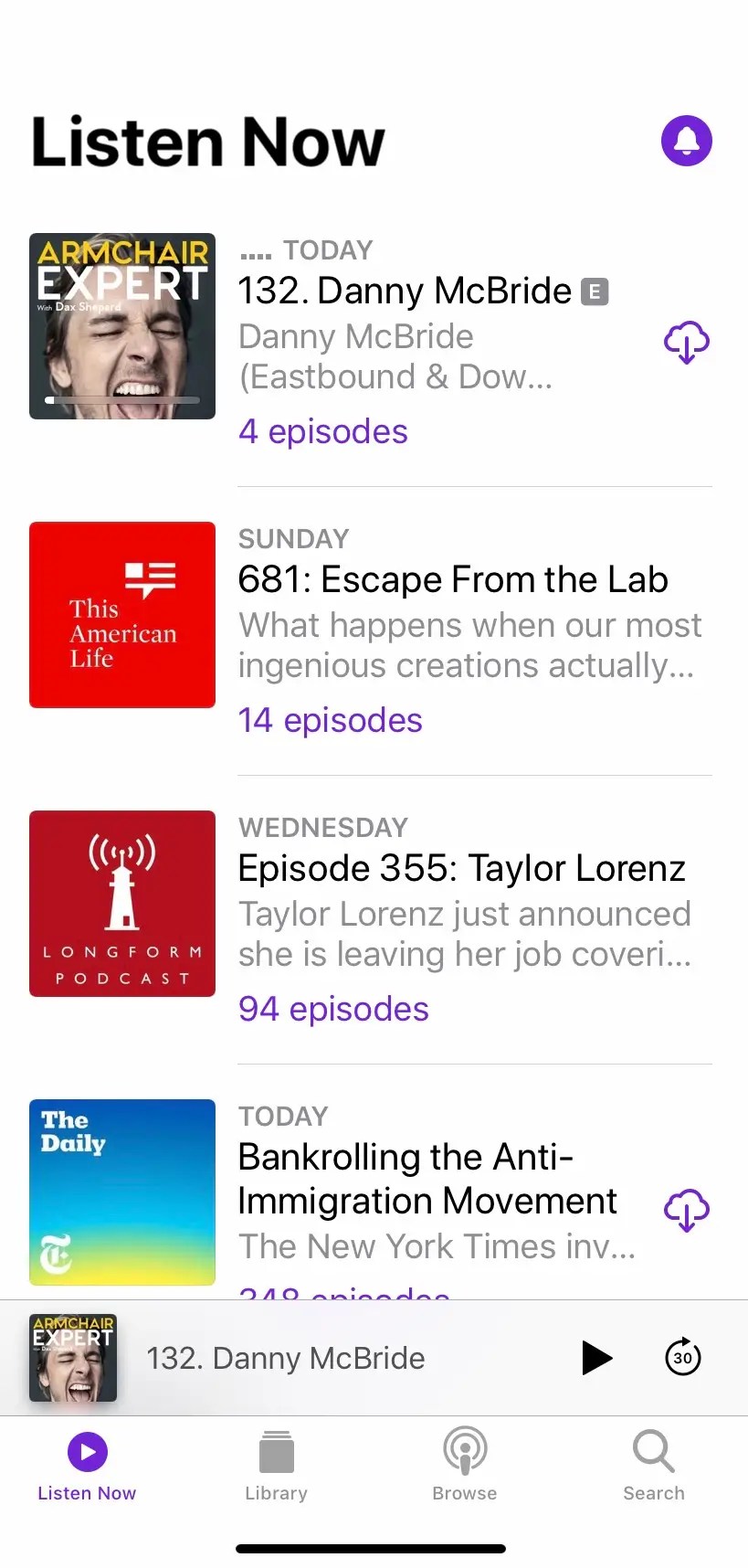This screenshot has height=1568, width=748.
Task: Open the Longform Podcast artwork
Action: [x=122, y=904]
